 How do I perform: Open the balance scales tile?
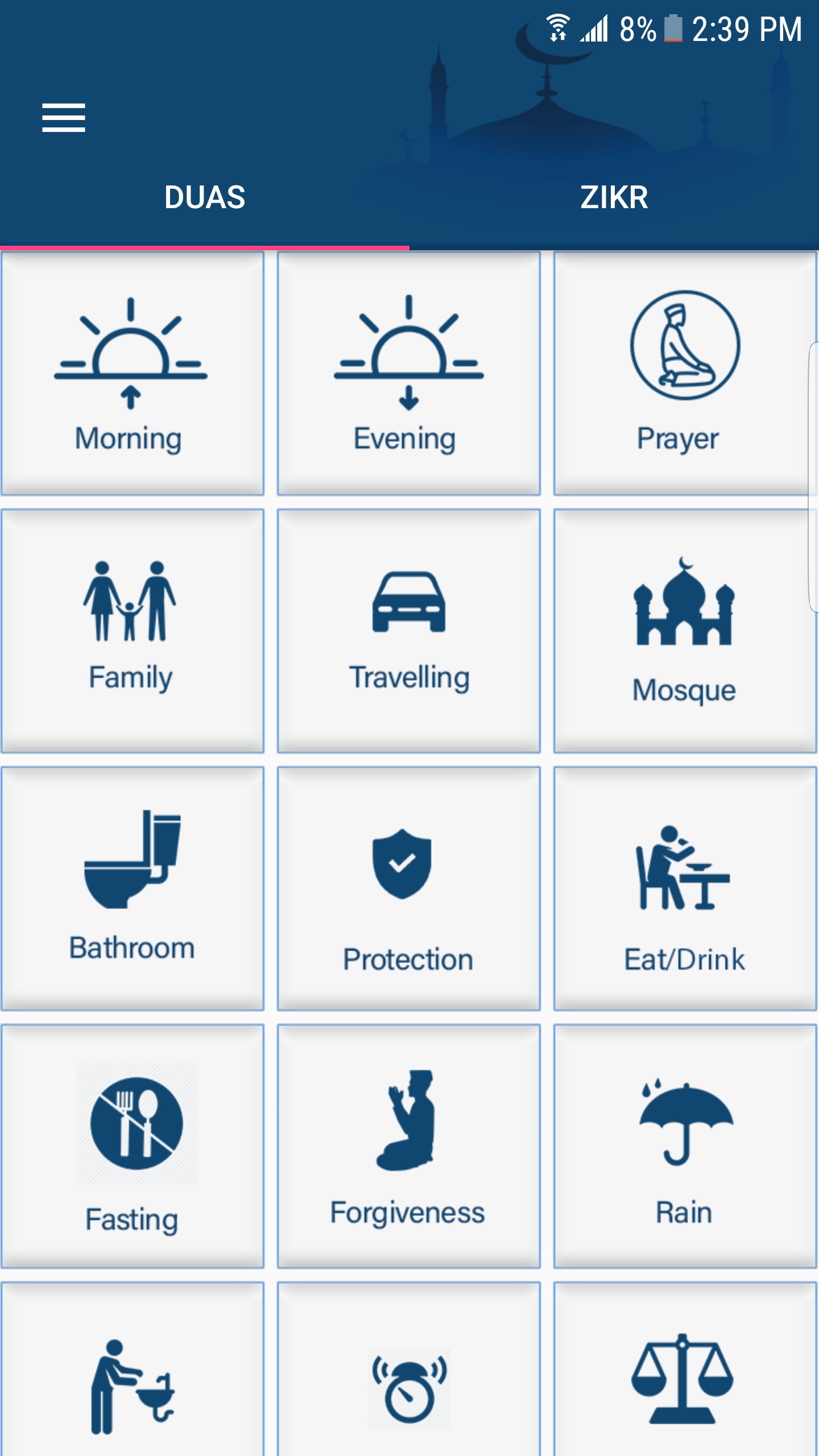[685, 1382]
